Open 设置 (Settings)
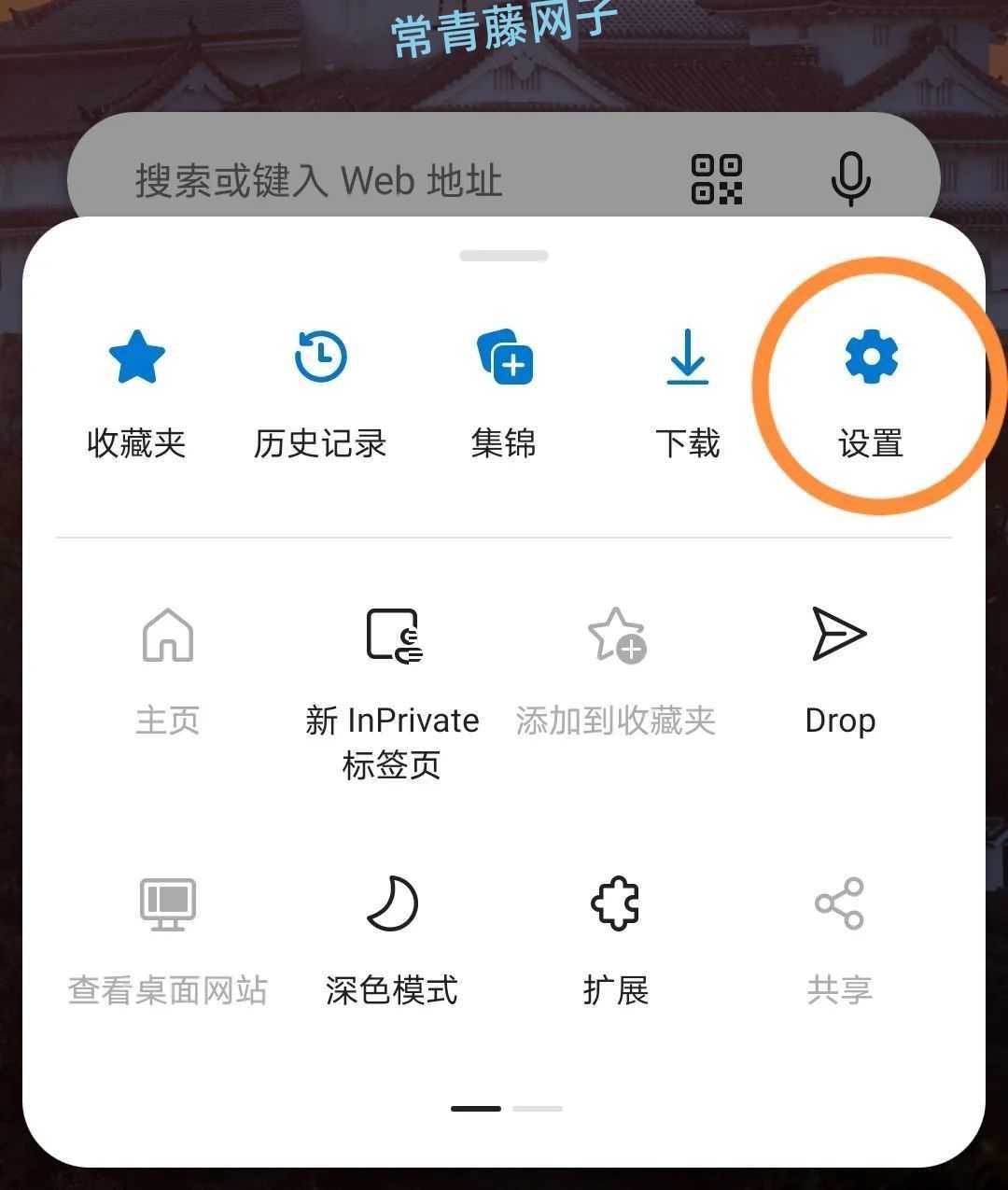Image resolution: width=1008 pixels, height=1190 pixels. (x=870, y=392)
